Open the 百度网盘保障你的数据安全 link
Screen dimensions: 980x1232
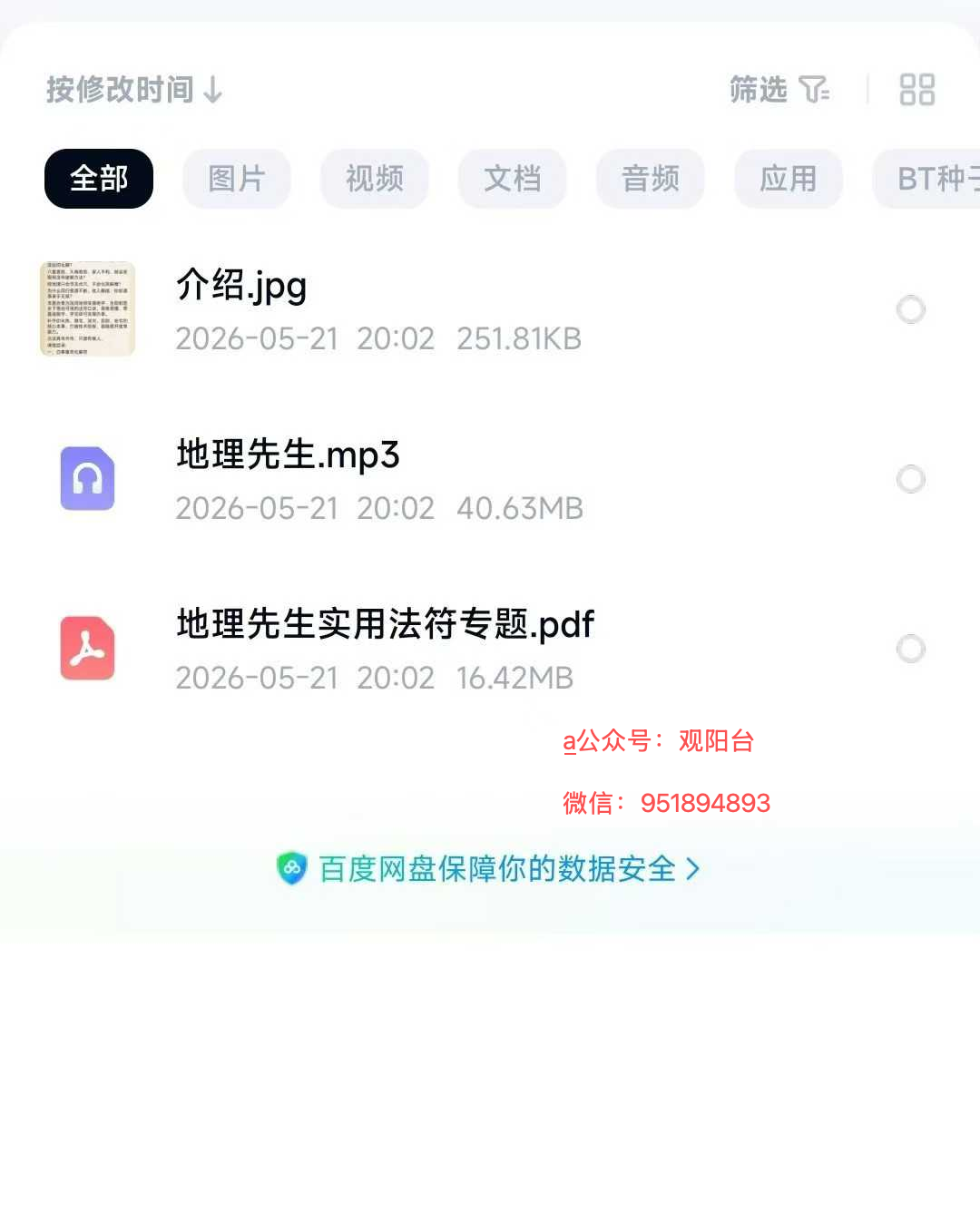(x=489, y=869)
